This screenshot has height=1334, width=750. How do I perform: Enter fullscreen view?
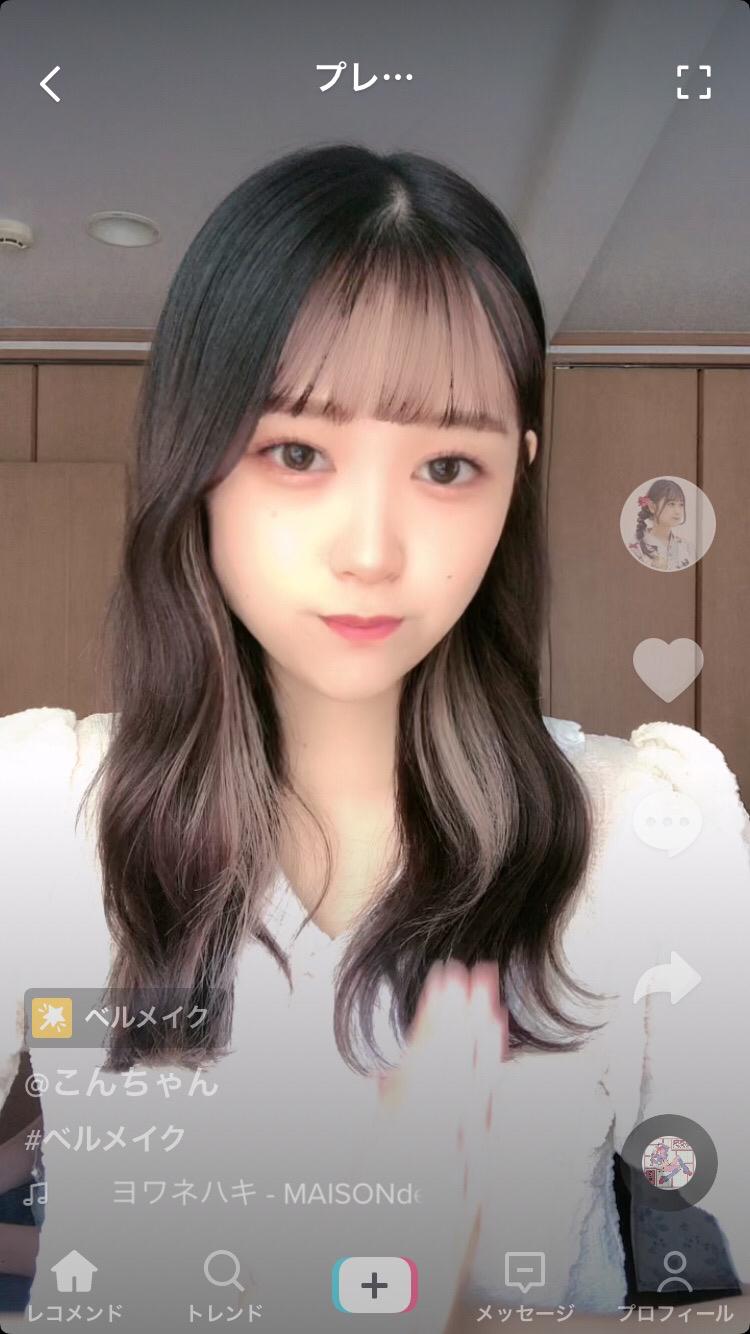[x=693, y=82]
